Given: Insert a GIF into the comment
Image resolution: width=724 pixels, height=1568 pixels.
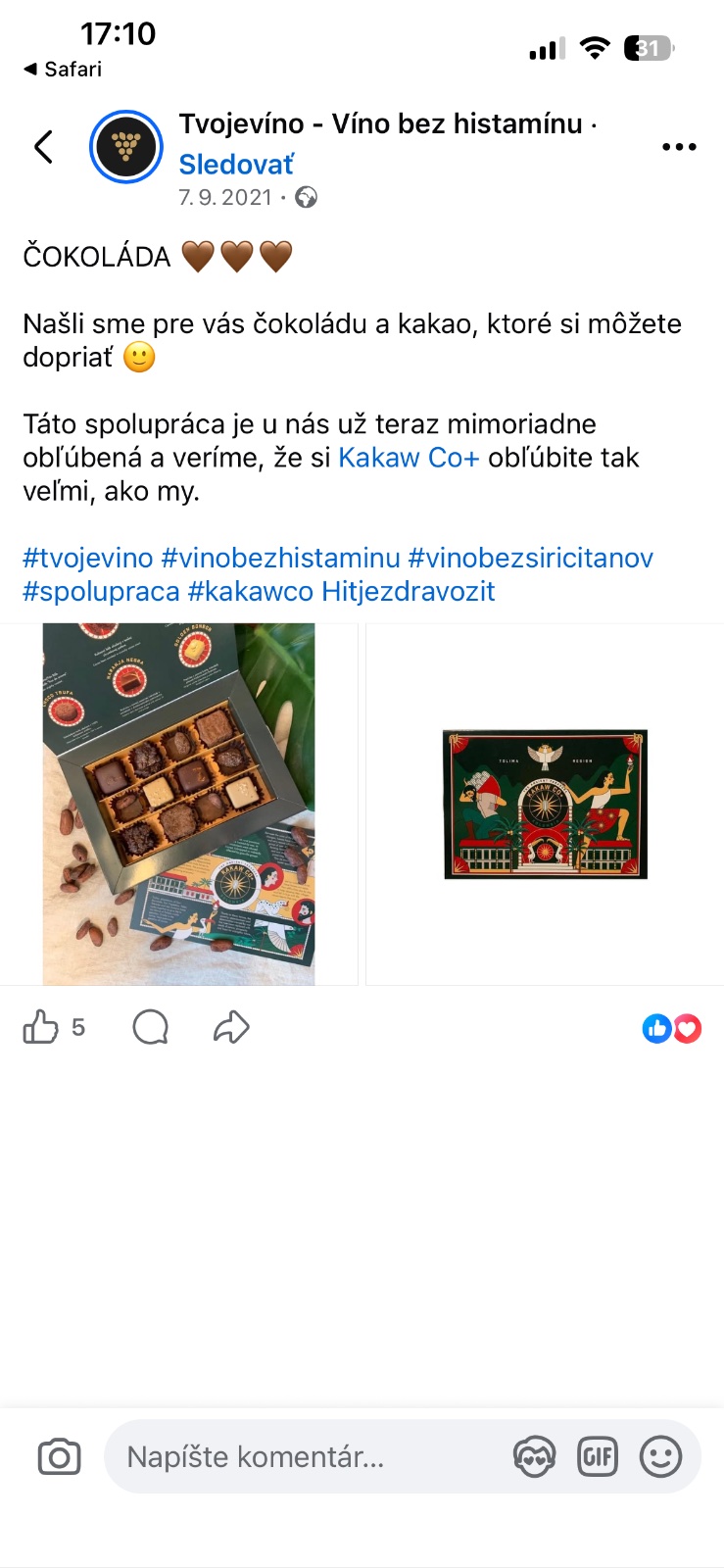Looking at the screenshot, I should [x=597, y=1457].
